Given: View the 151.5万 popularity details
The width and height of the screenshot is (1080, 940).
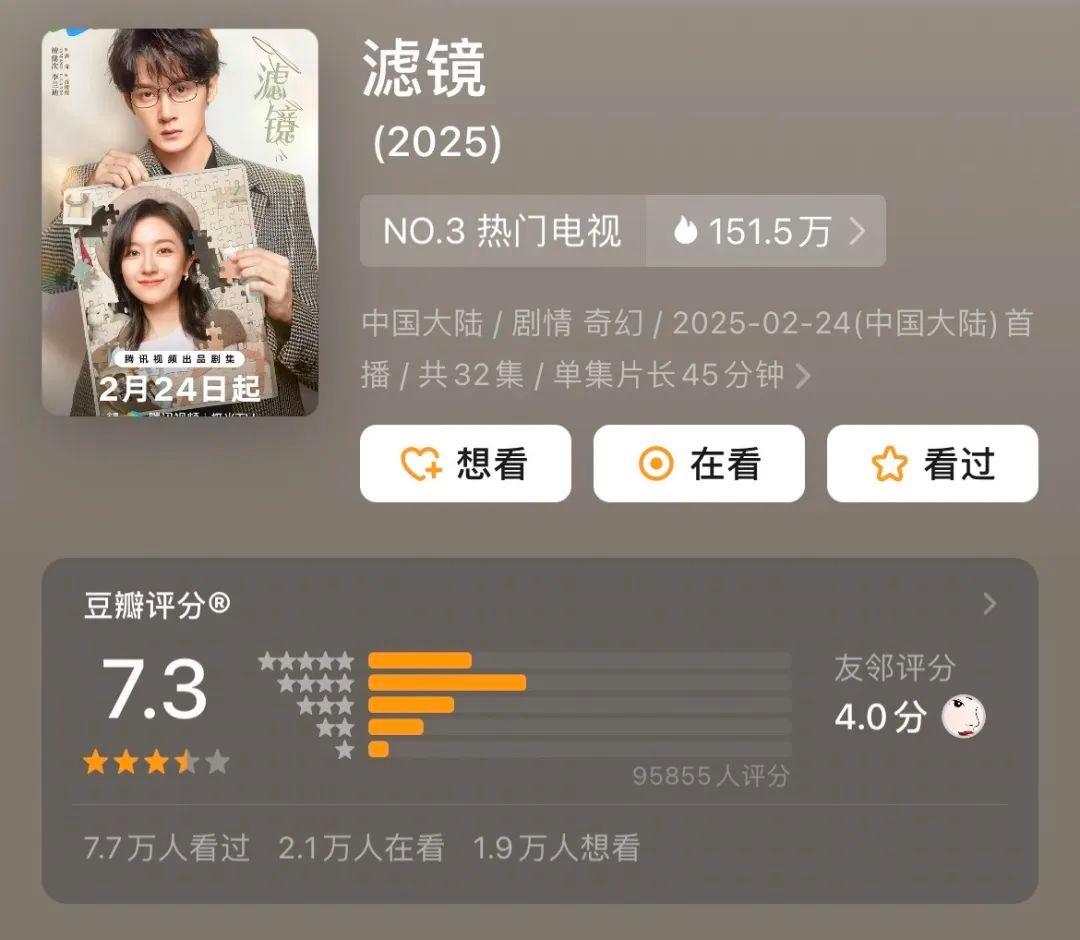Looking at the screenshot, I should pyautogui.click(x=766, y=231).
